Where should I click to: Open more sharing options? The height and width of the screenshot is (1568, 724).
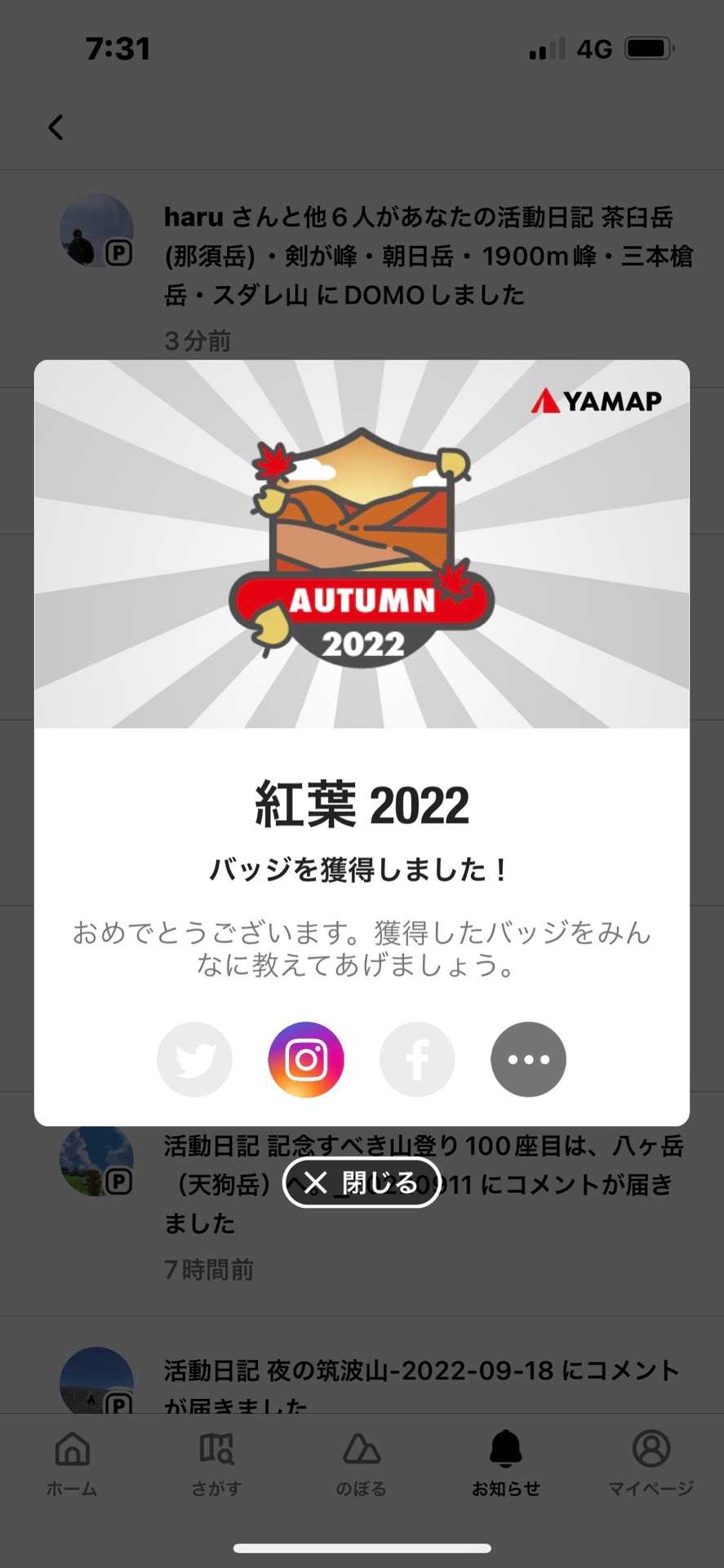[528, 1059]
